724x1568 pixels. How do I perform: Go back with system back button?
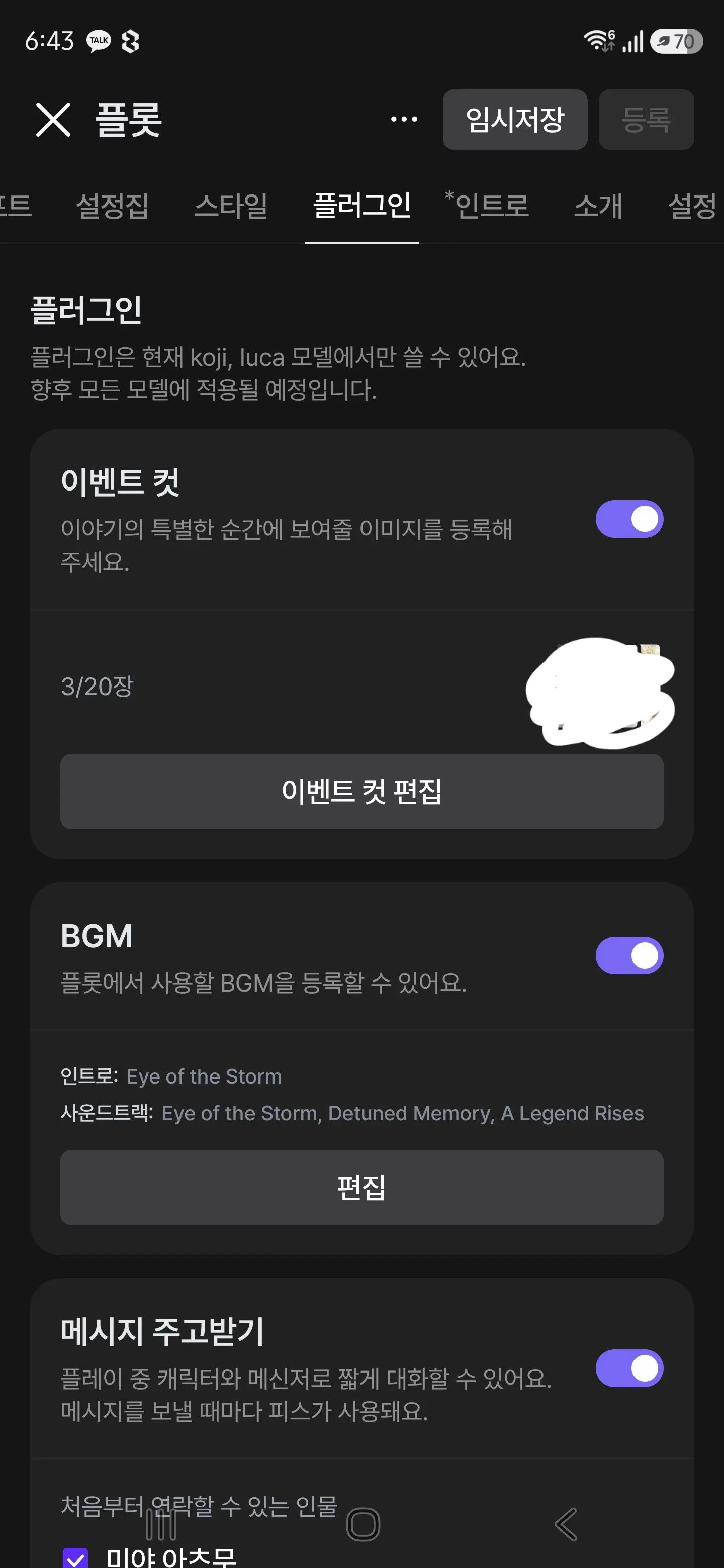566,1525
